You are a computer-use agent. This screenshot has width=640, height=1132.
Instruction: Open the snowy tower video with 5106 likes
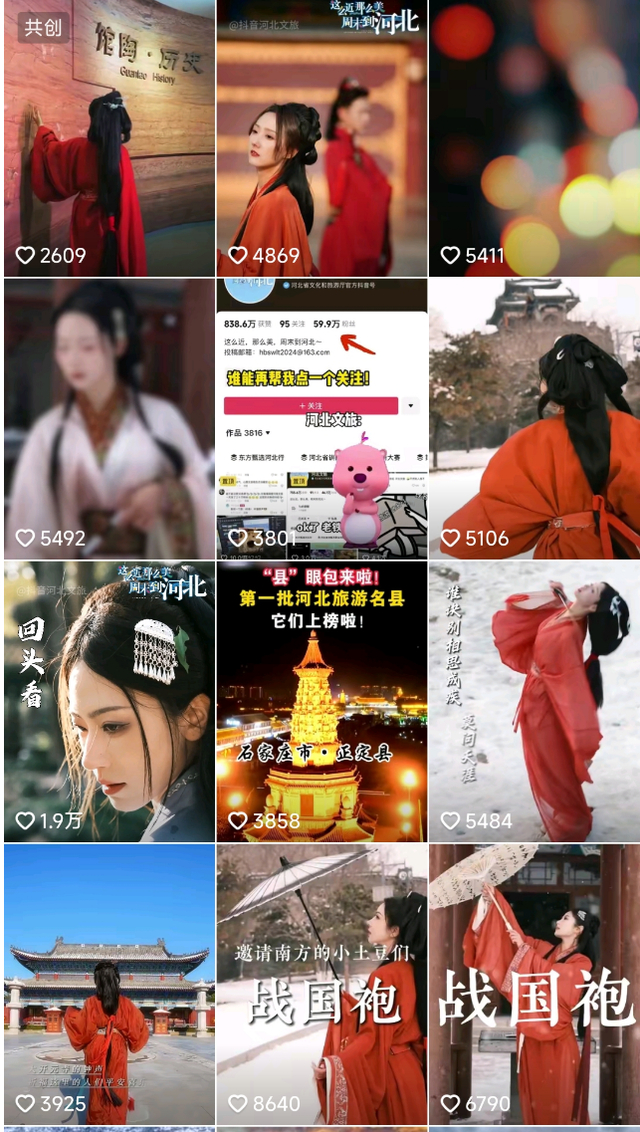534,418
